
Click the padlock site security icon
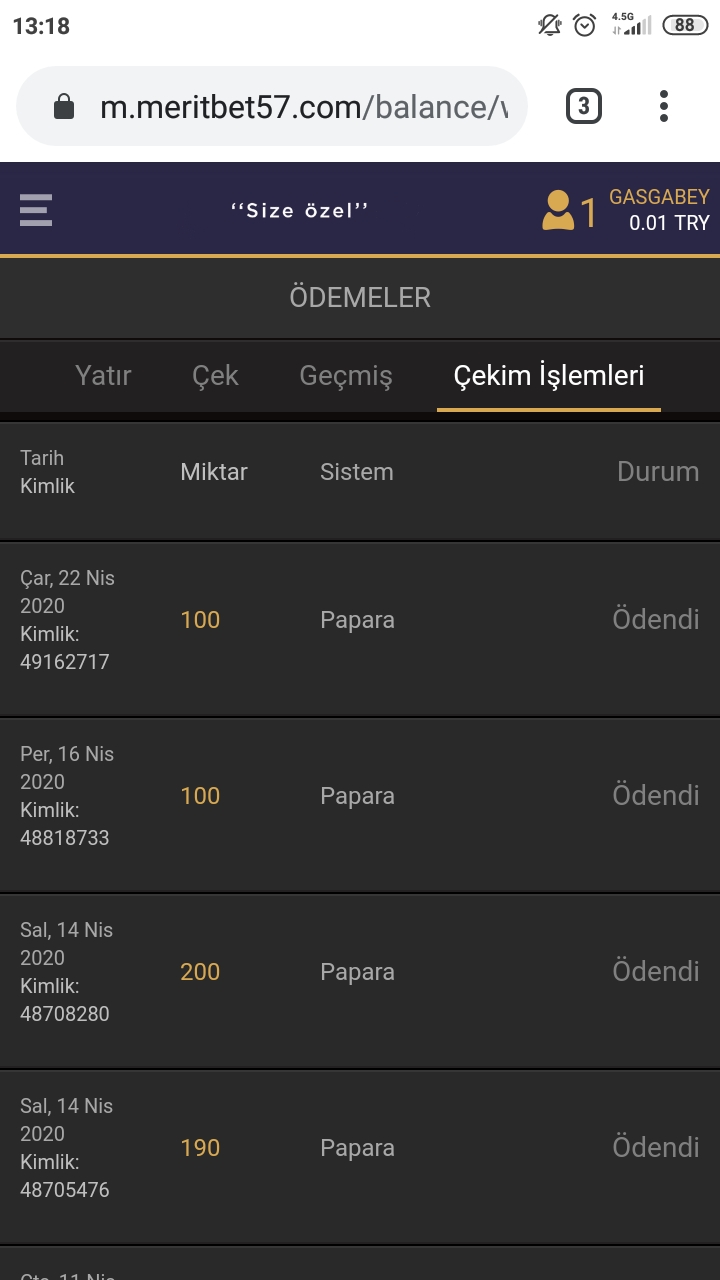63,105
